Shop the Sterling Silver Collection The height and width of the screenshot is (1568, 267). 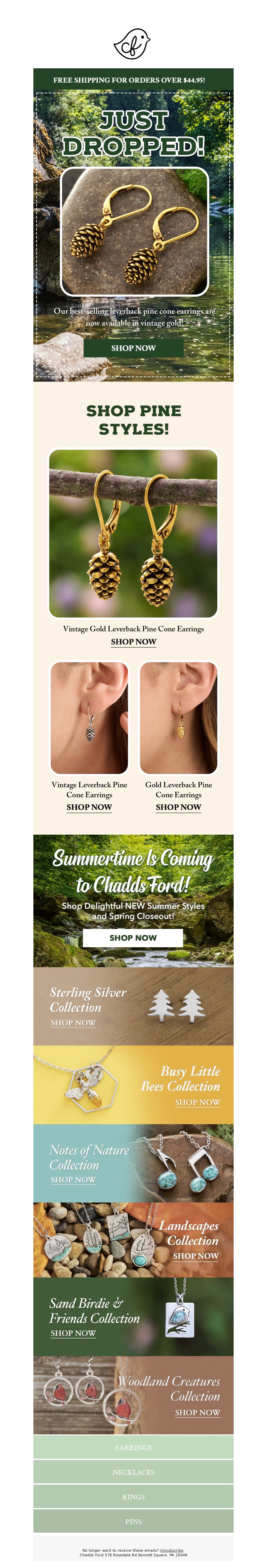(x=73, y=1023)
